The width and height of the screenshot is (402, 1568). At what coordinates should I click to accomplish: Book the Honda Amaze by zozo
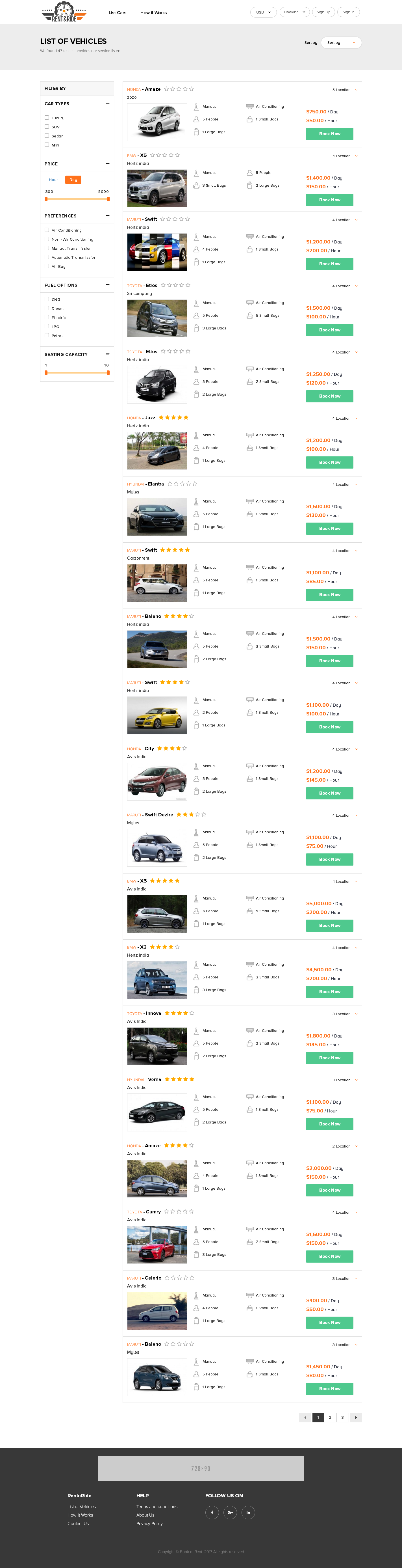330,133
